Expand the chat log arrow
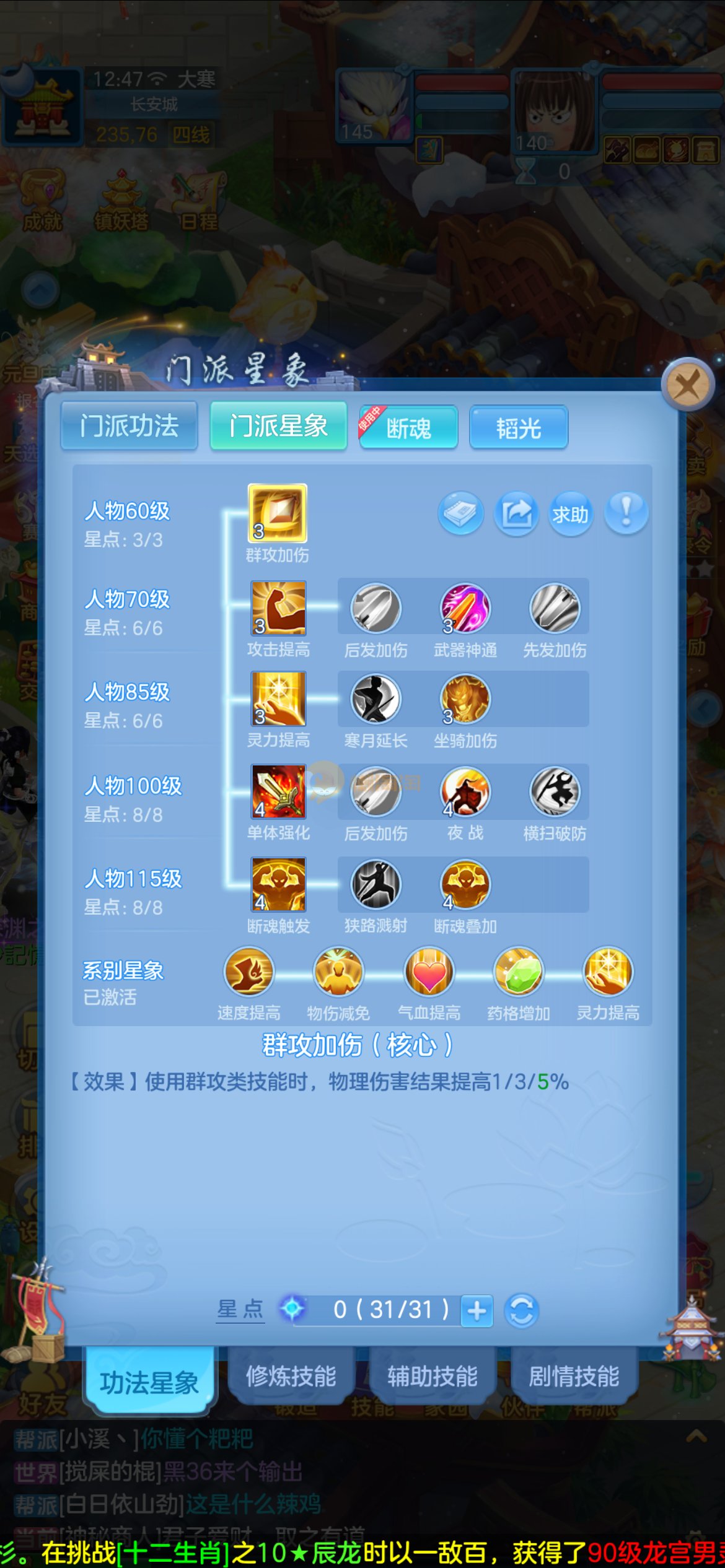Image resolution: width=725 pixels, height=1568 pixels. coord(696,1436)
